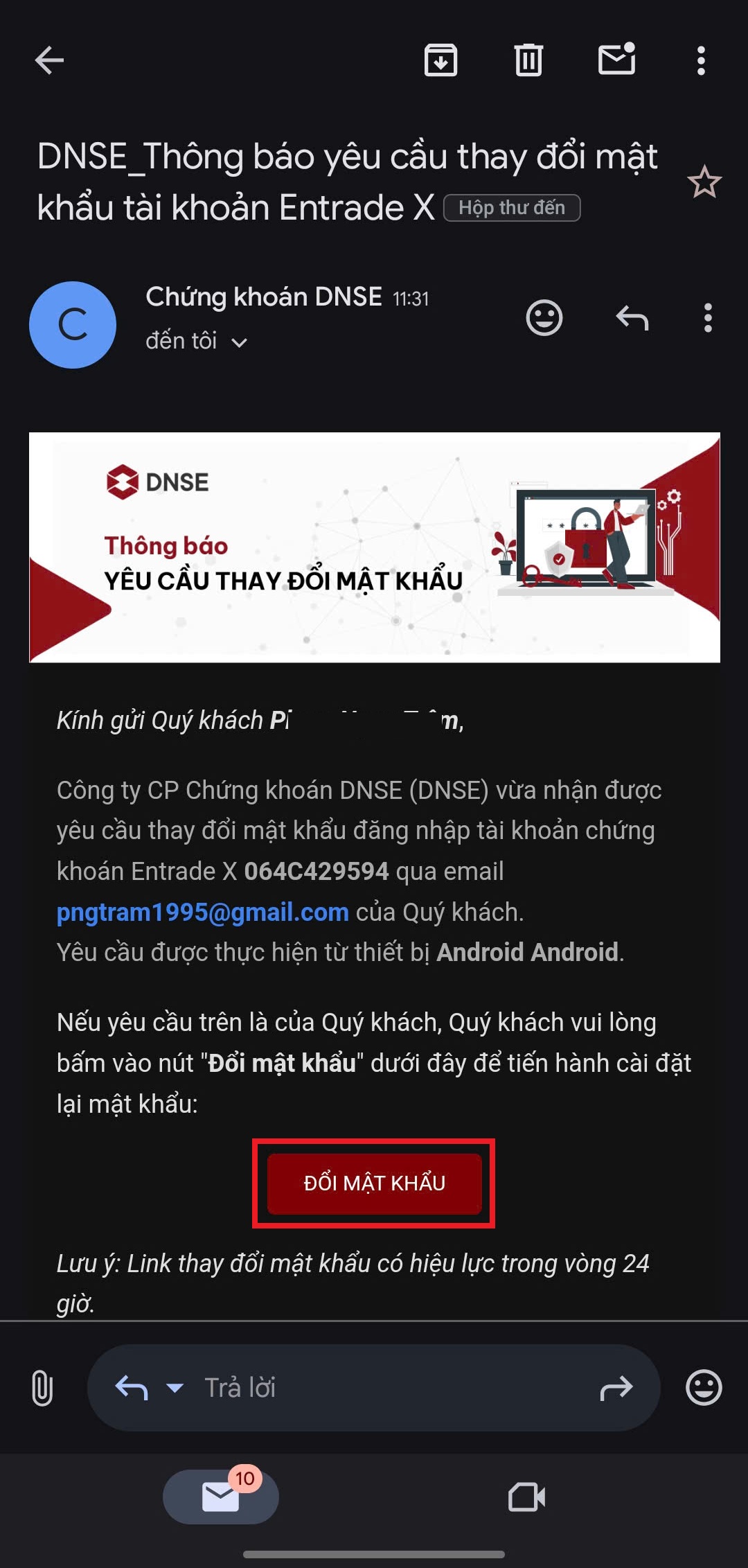Add emoji reaction beside the sender name

(x=544, y=318)
